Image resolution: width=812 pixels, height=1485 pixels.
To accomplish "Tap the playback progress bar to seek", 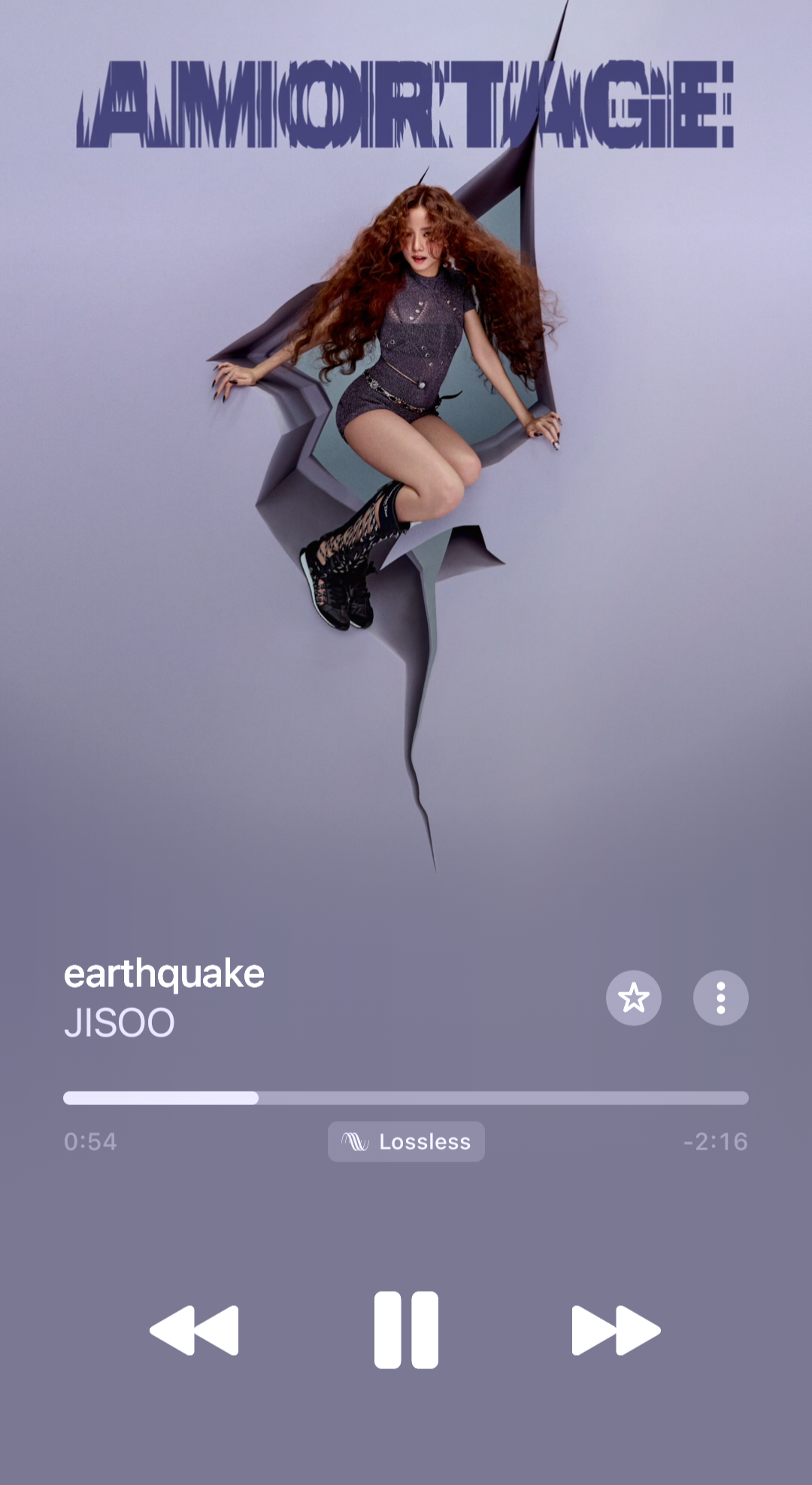I will coord(406,1098).
